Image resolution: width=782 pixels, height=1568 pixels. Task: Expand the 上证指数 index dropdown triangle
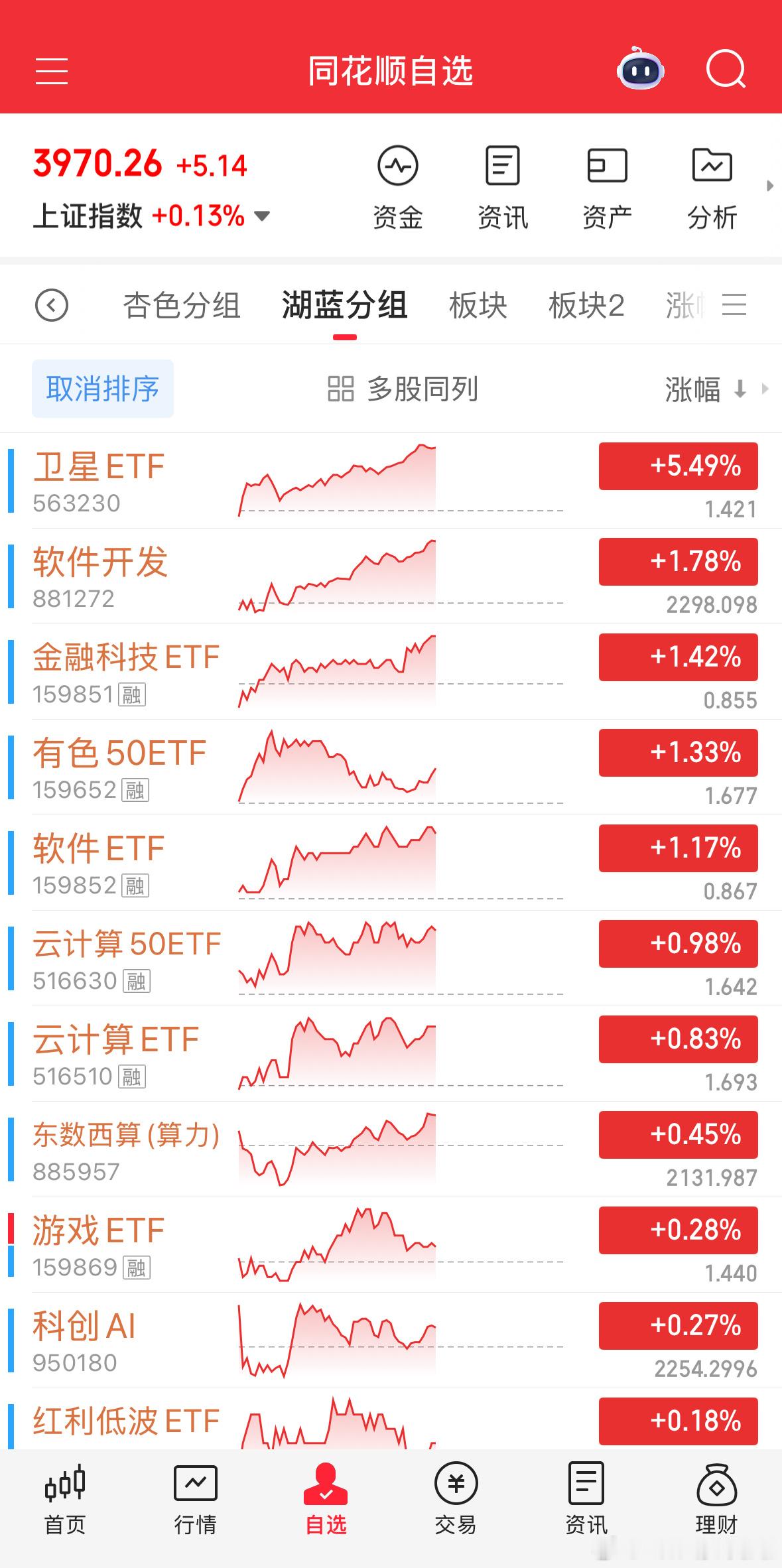pos(261,216)
